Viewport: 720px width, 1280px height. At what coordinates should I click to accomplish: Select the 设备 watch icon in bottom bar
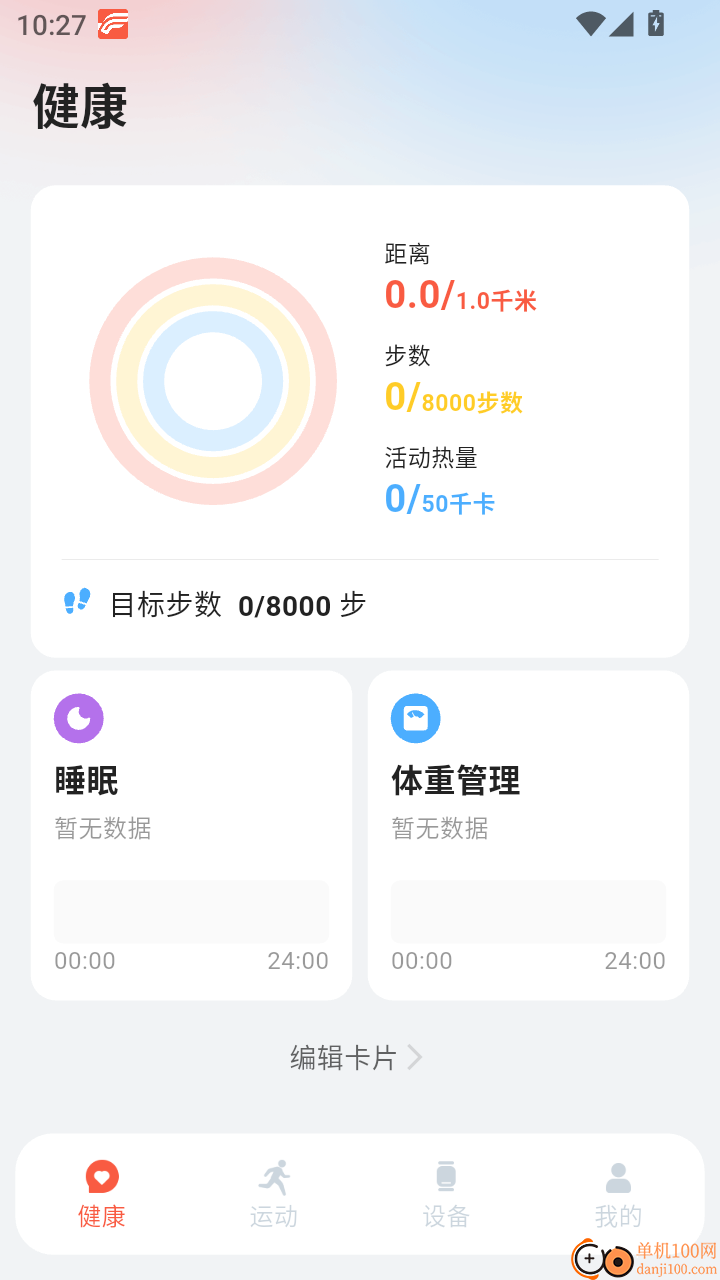click(x=446, y=1177)
